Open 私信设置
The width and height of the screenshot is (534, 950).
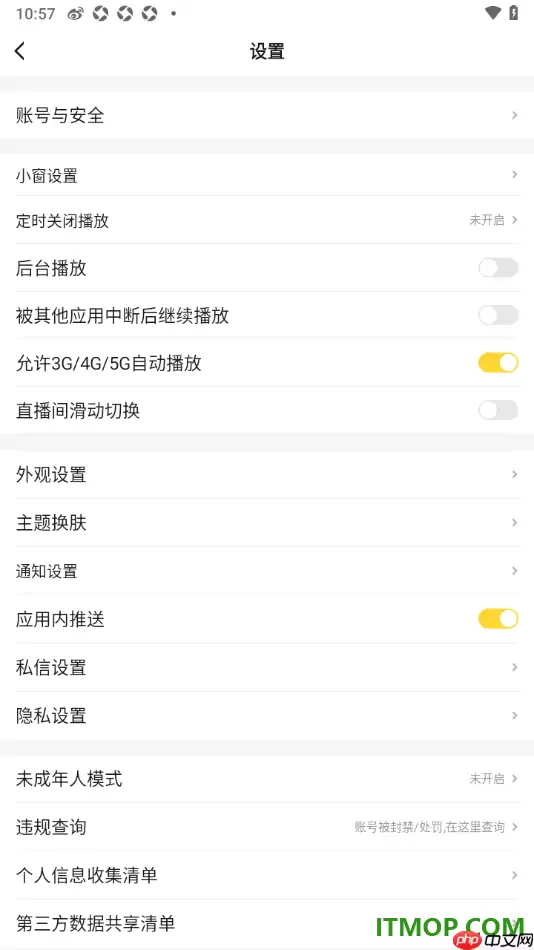point(267,668)
